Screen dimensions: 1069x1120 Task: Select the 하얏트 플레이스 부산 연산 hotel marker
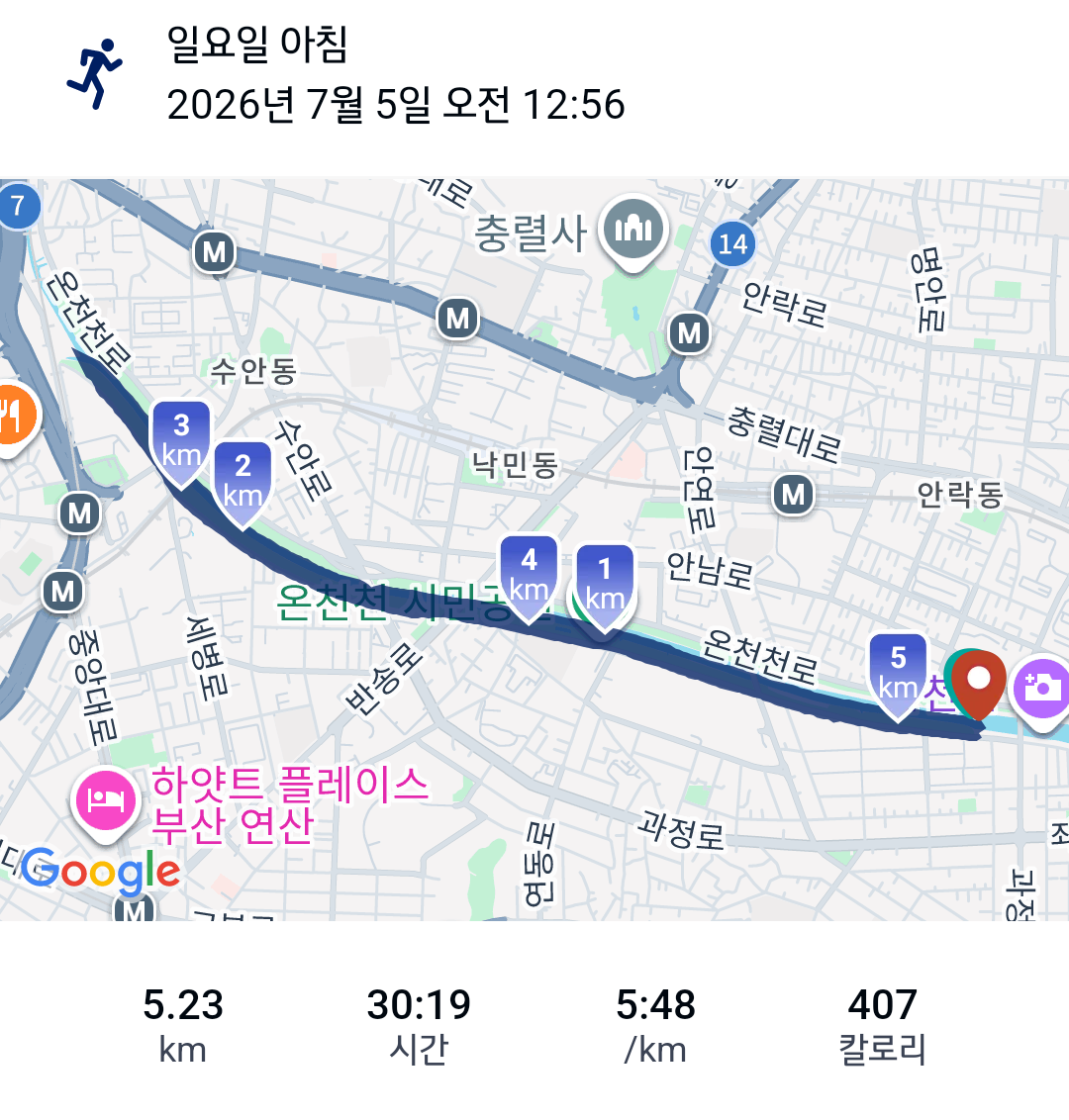click(105, 803)
